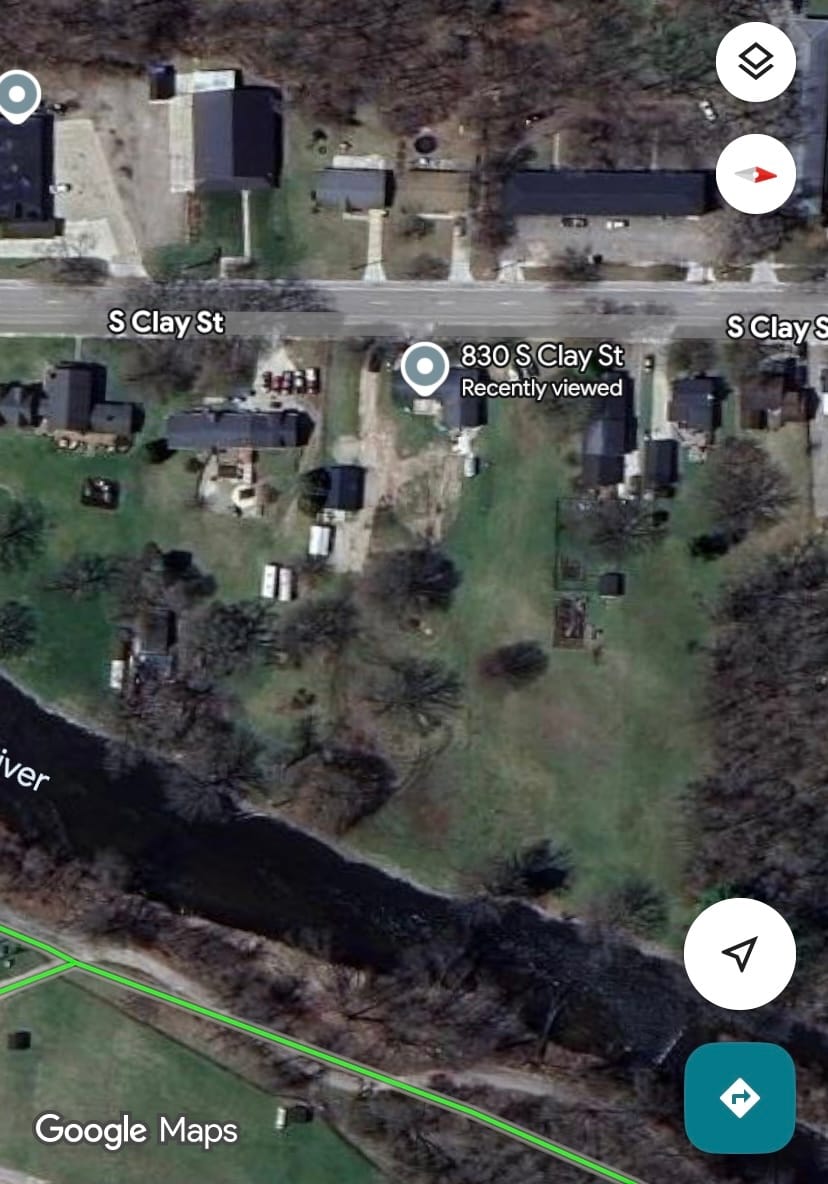Center map on my location
Viewport: 828px width, 1184px height.
739,953
